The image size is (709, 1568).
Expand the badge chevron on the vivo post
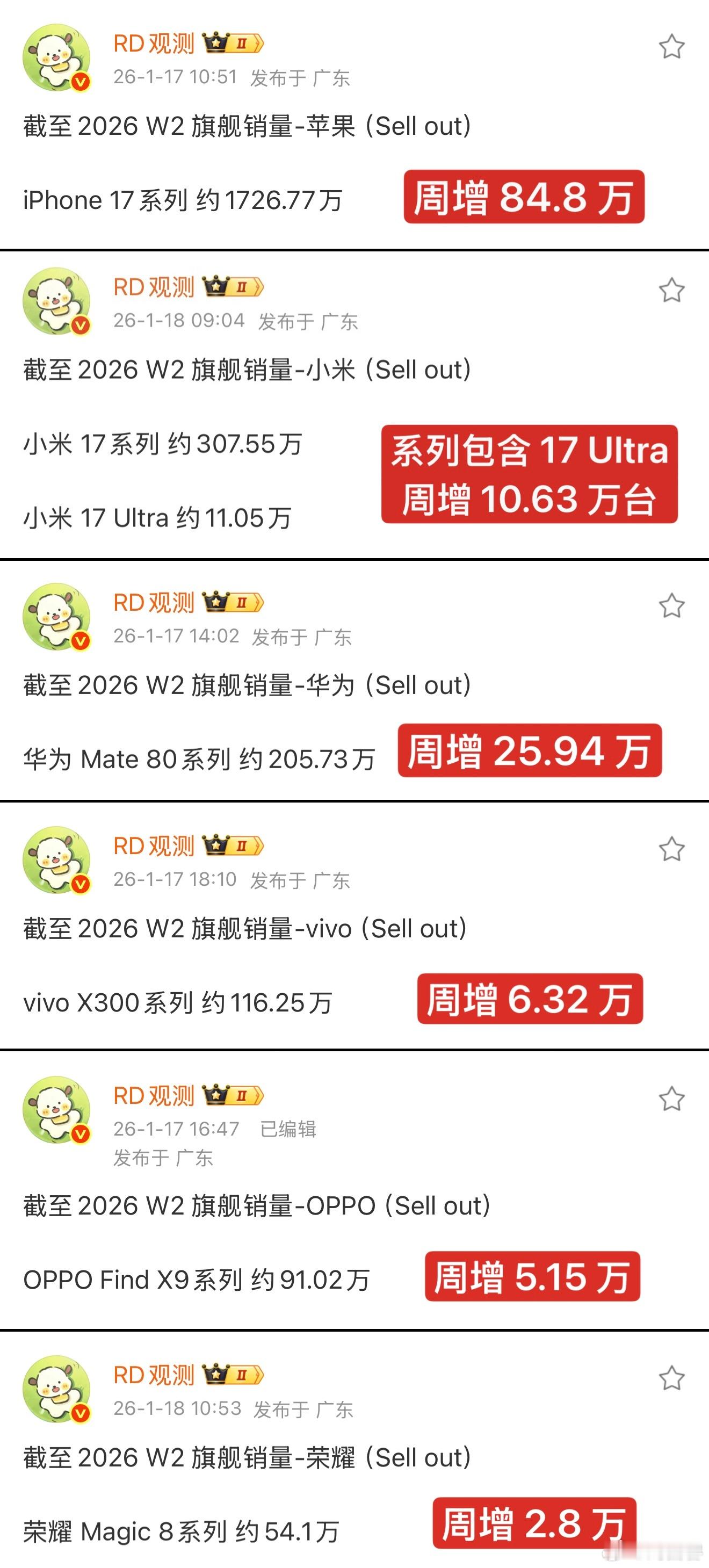(x=261, y=846)
